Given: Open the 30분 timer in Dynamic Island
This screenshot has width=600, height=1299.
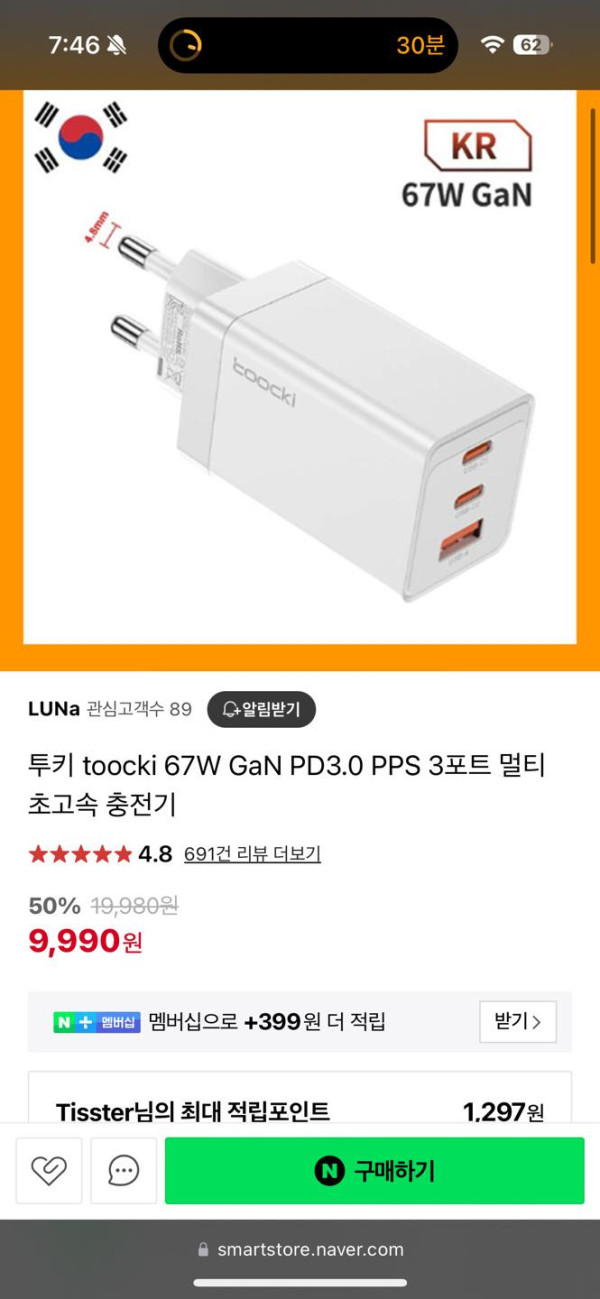Looking at the screenshot, I should 308,45.
